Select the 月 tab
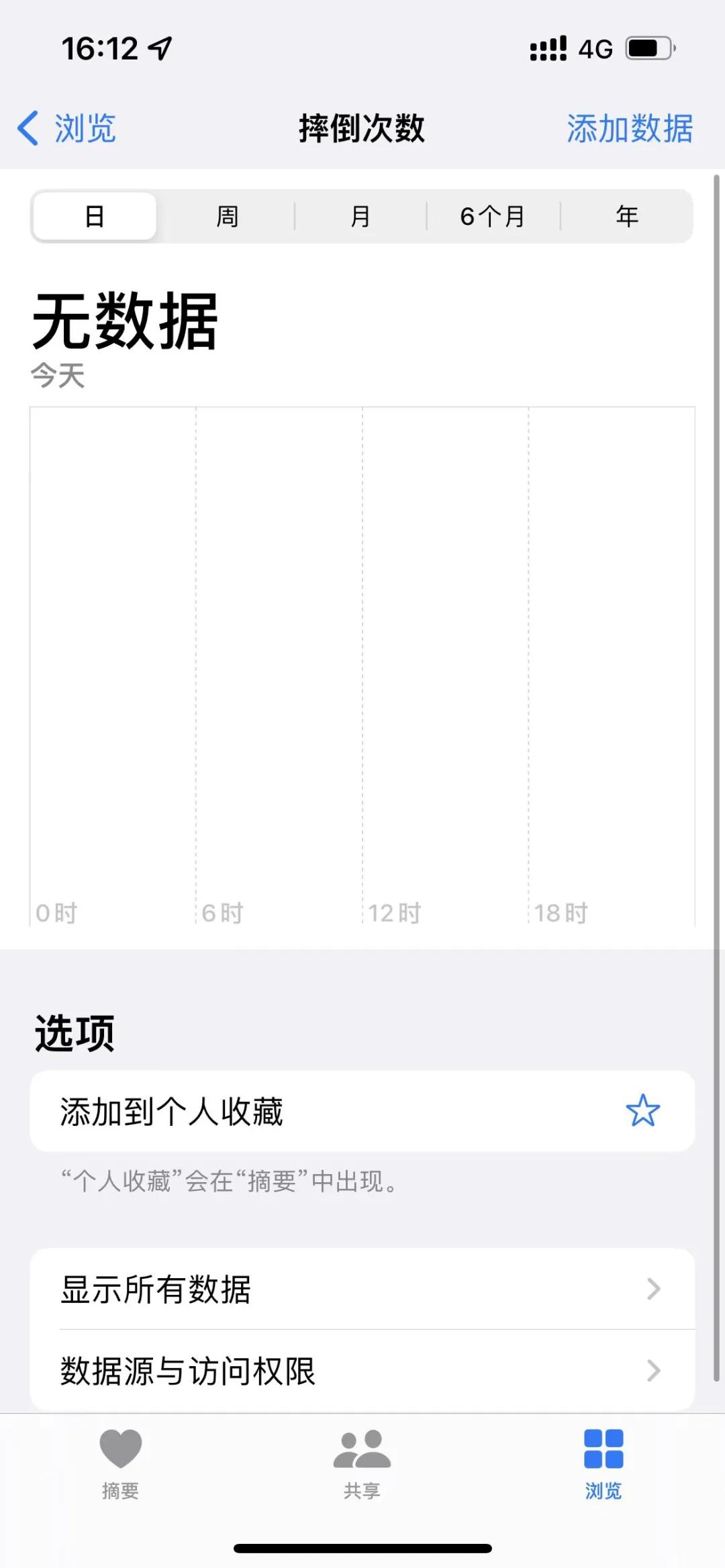Viewport: 725px width, 1568px height. 360,215
